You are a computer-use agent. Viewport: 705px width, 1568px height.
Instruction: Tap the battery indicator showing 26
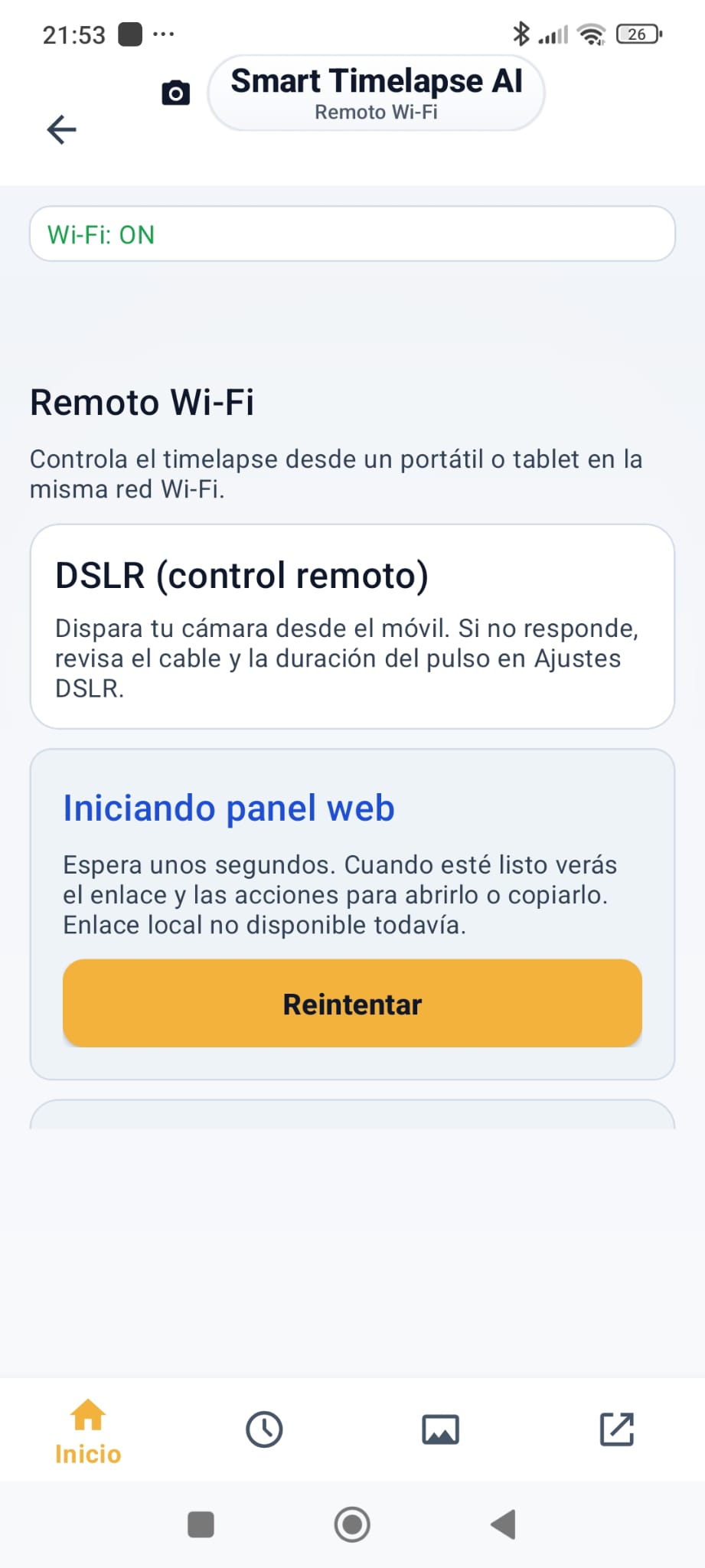click(x=637, y=34)
